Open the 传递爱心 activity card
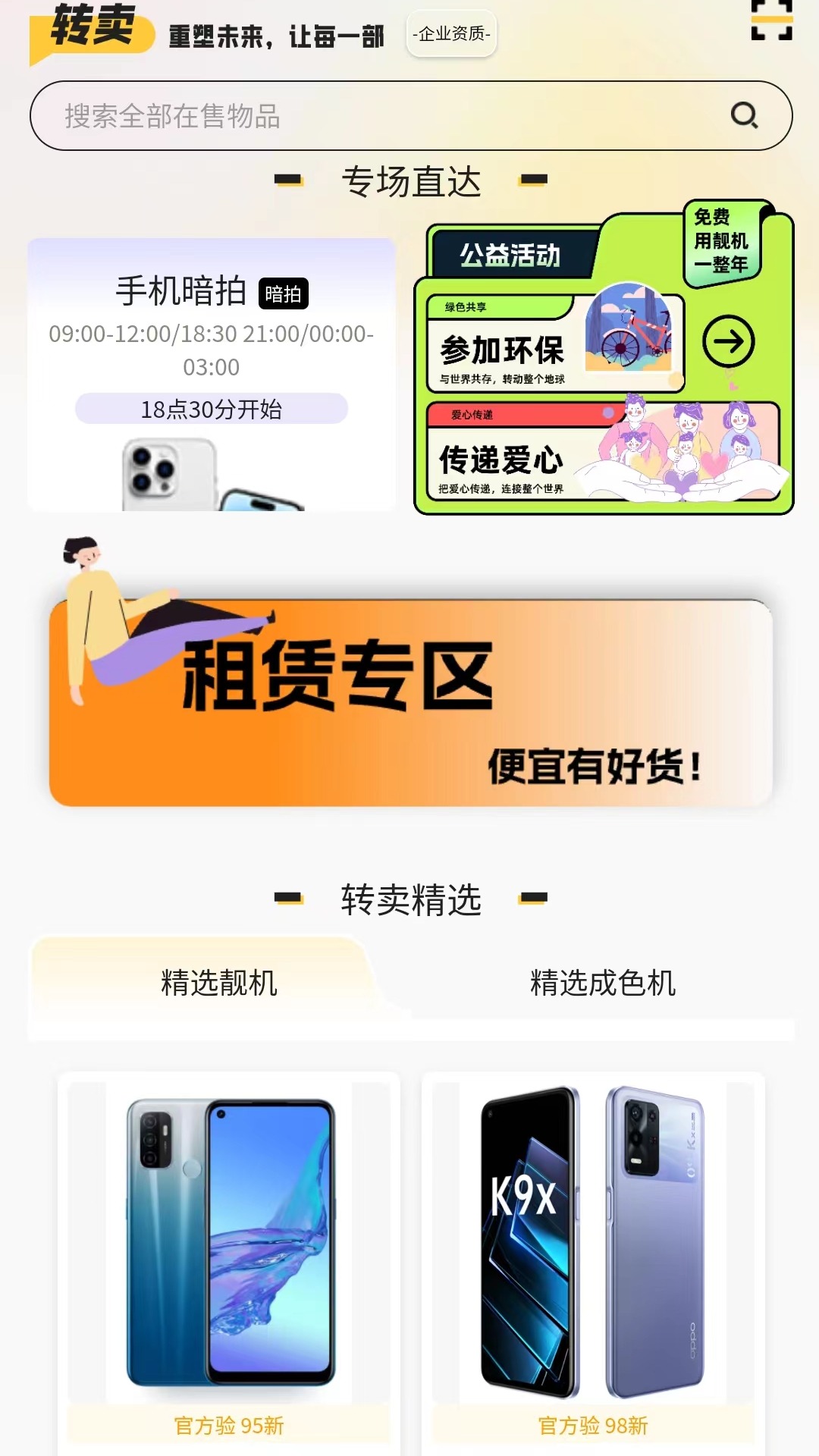 point(603,453)
